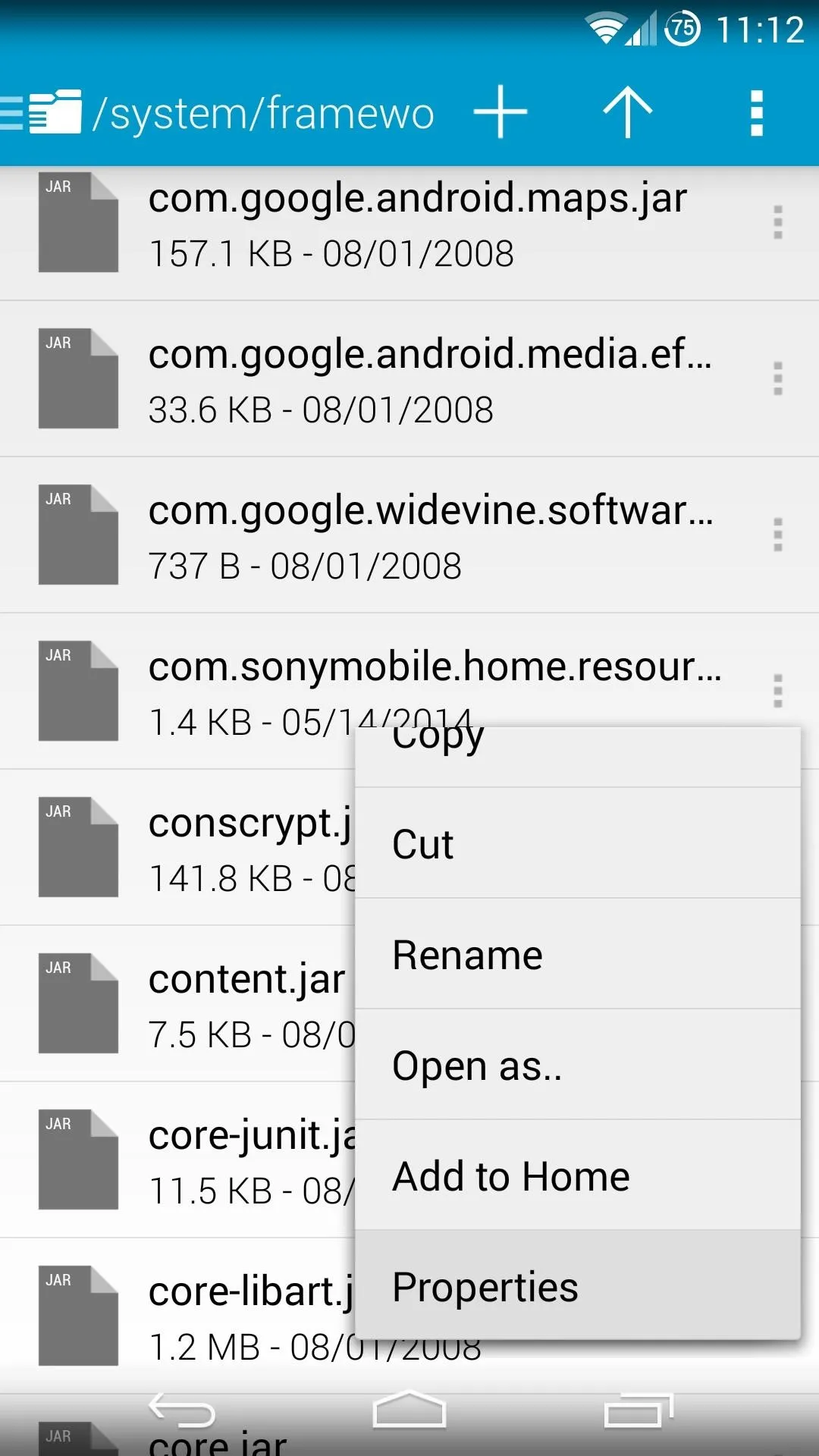
Task: Open Properties of the file
Action: 578,1286
